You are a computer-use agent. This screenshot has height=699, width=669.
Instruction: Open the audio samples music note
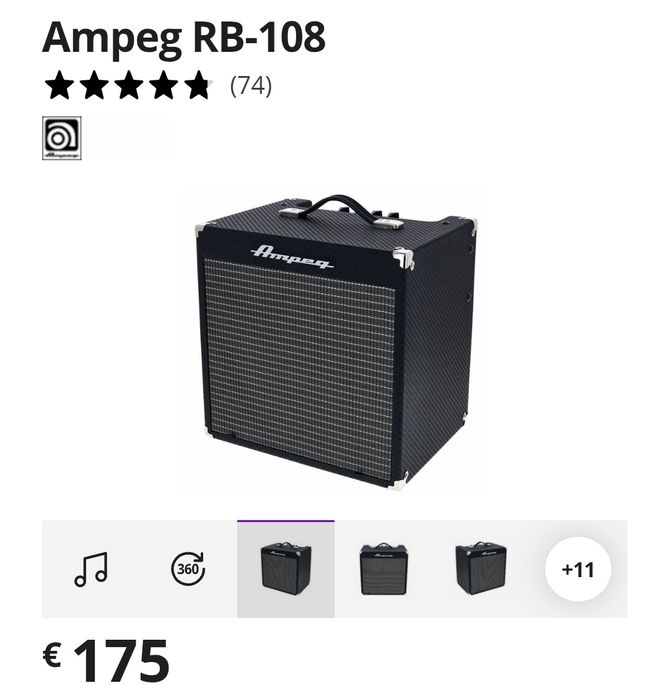[90, 569]
